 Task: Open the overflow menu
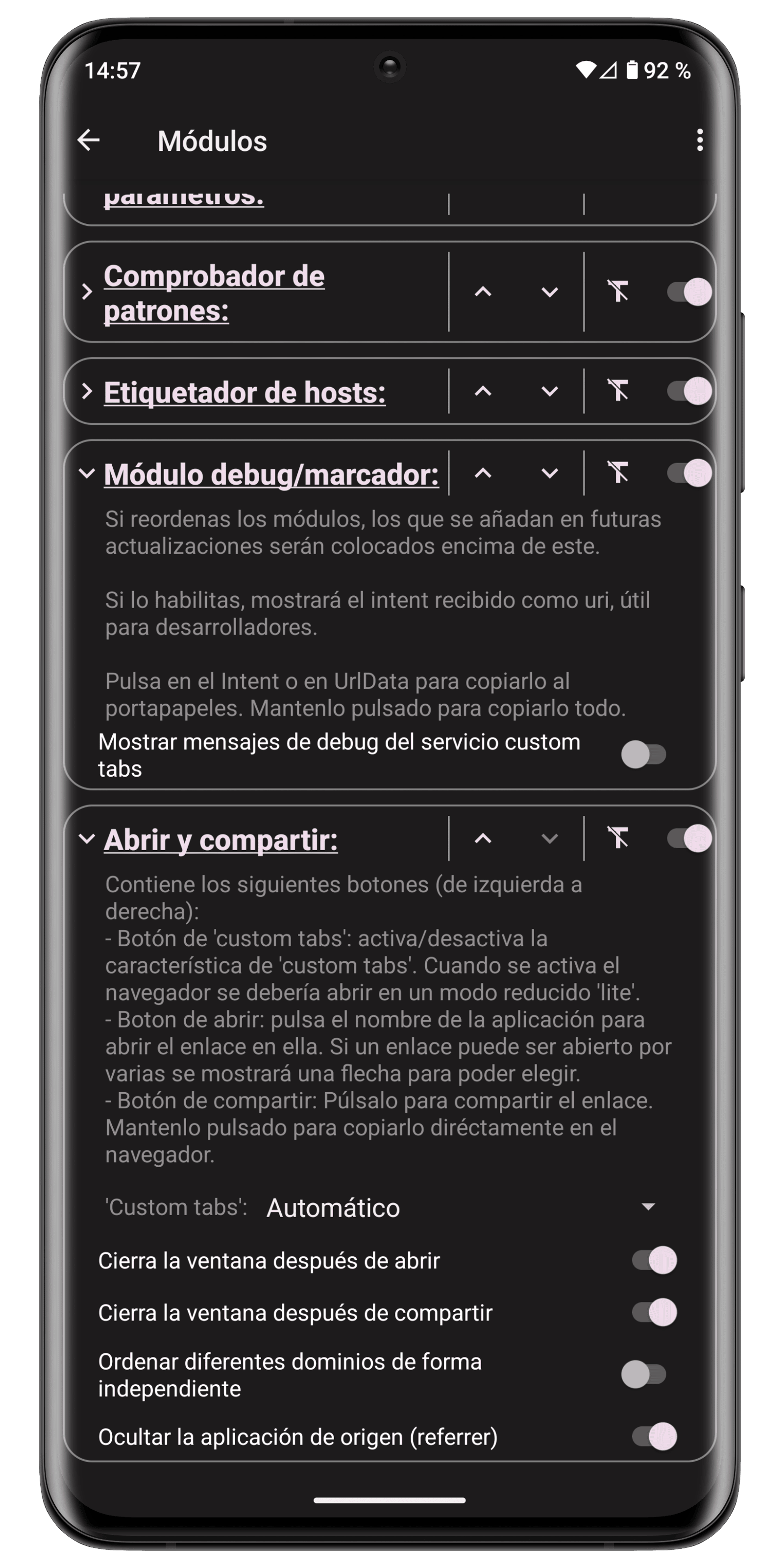coord(699,140)
